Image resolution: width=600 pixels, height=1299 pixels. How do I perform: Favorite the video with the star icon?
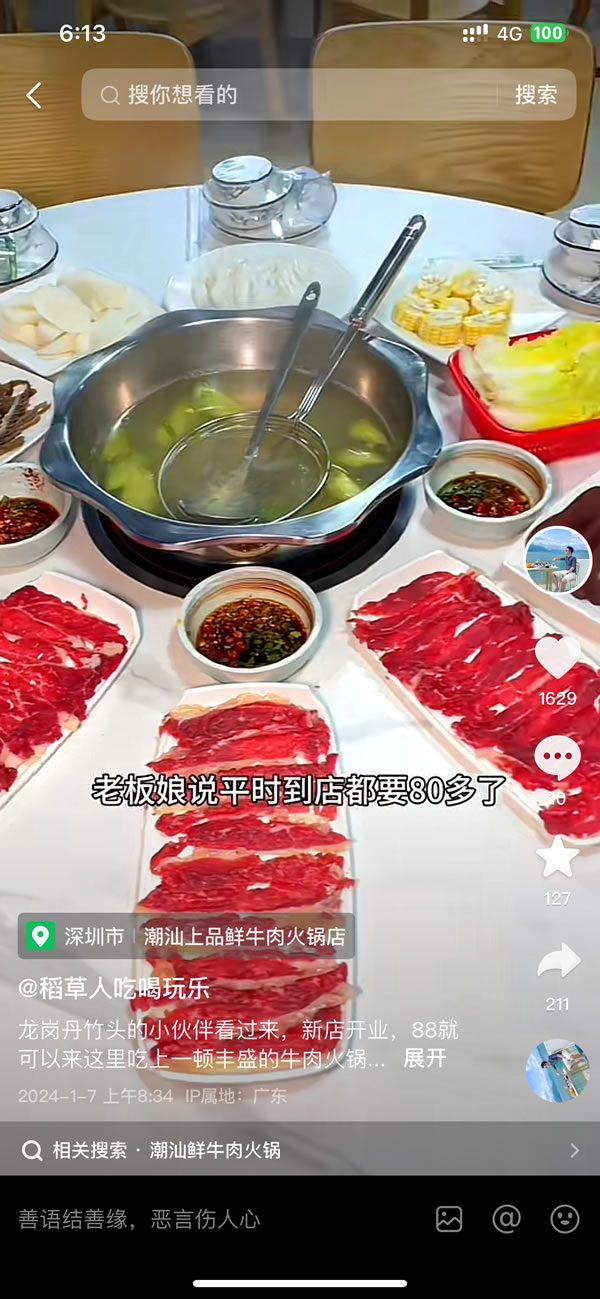click(557, 858)
